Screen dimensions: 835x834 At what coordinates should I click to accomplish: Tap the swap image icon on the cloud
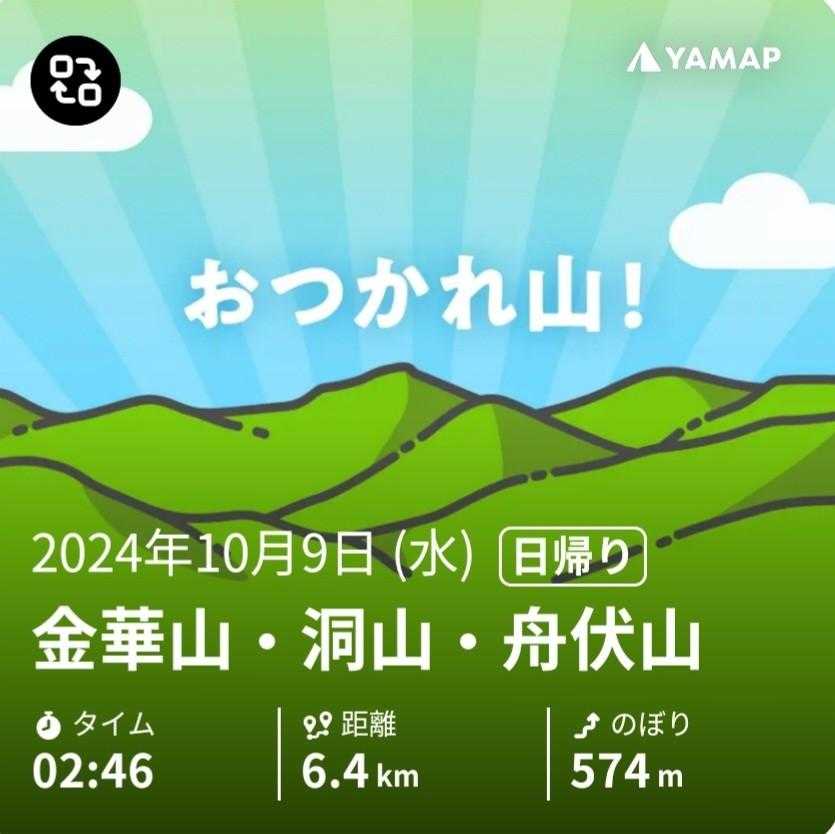[76, 81]
